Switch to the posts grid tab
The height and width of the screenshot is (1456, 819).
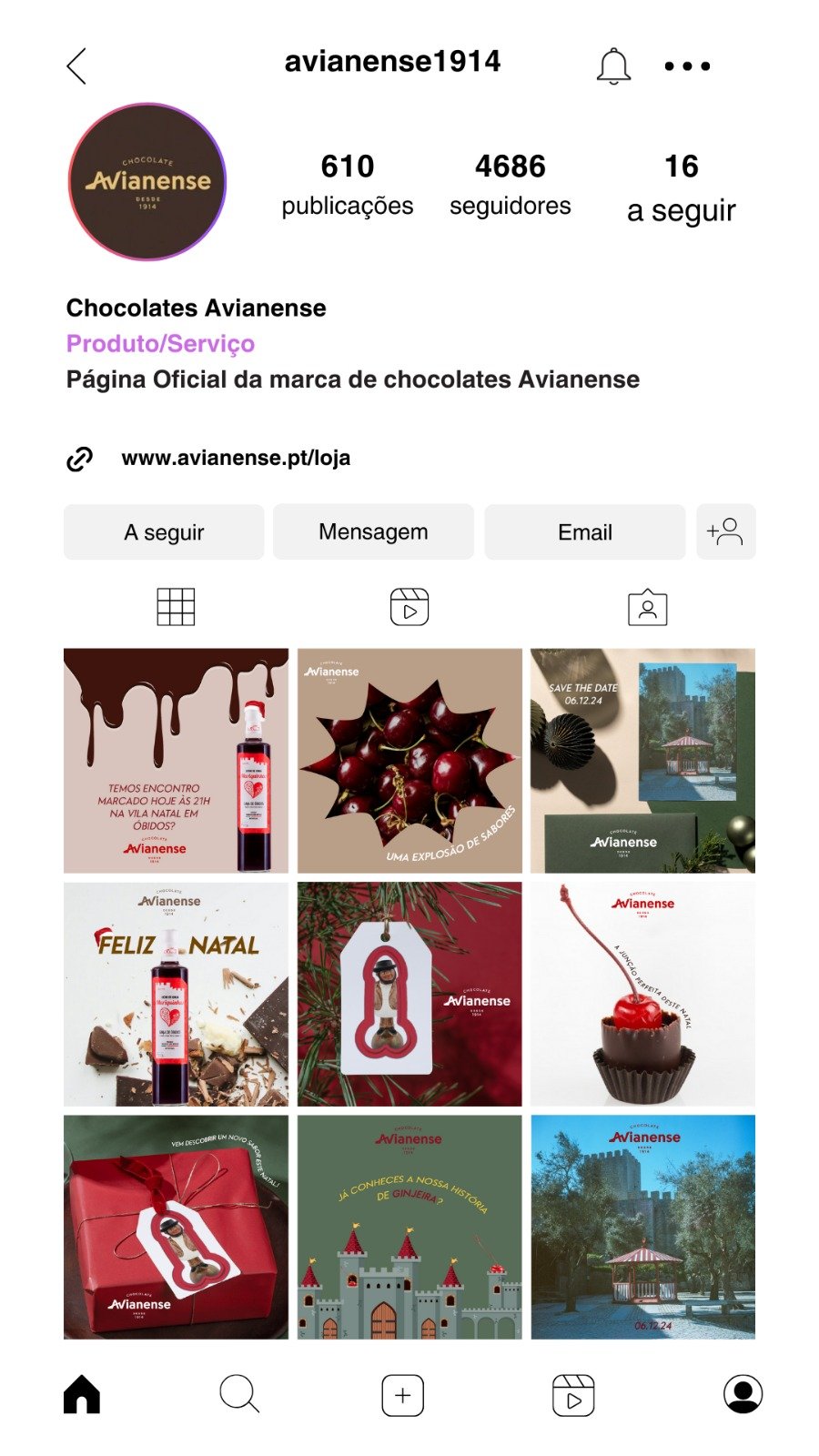click(176, 607)
